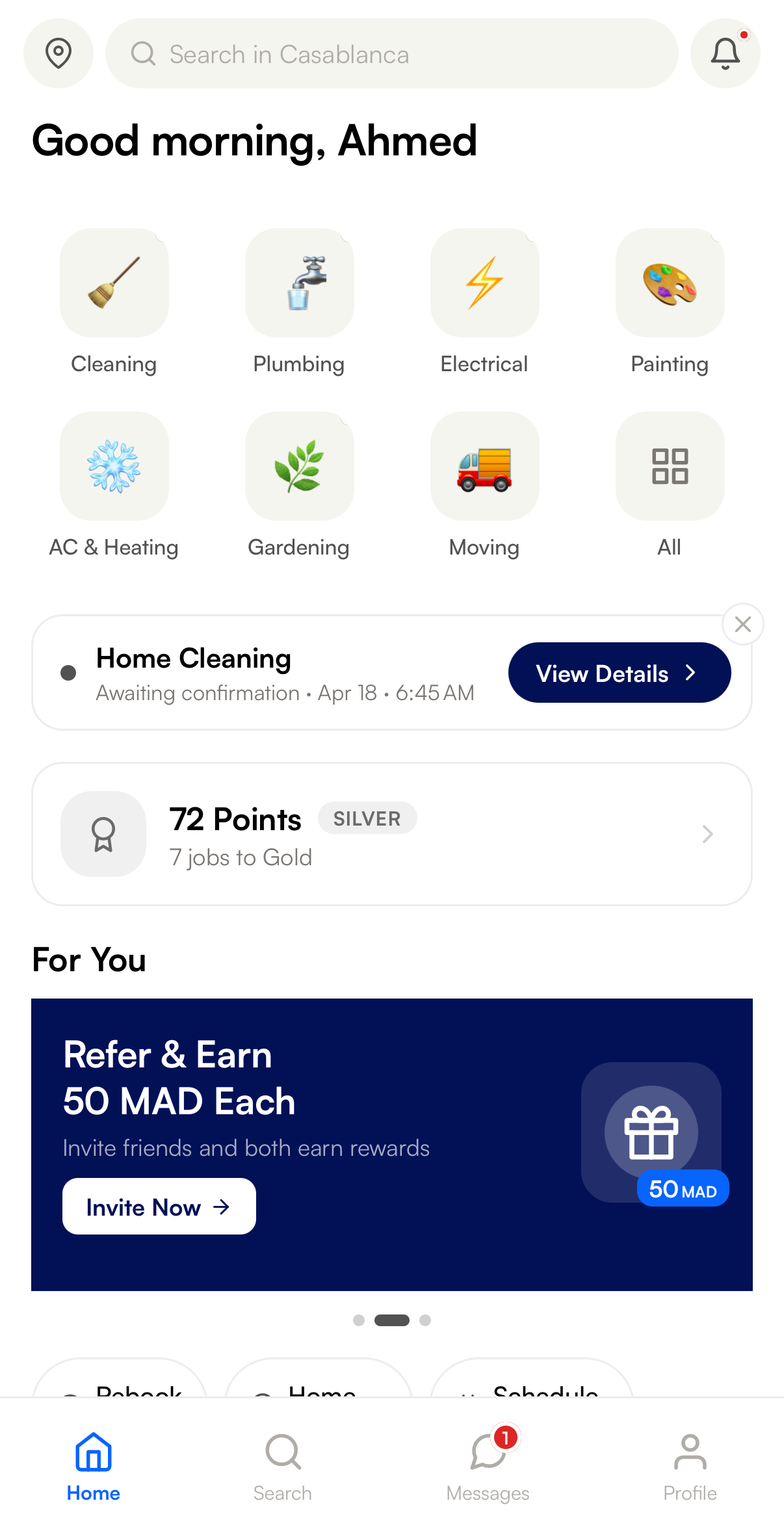Tap the Search in Casablanca field
The height and width of the screenshot is (1529, 784).
[x=391, y=53]
